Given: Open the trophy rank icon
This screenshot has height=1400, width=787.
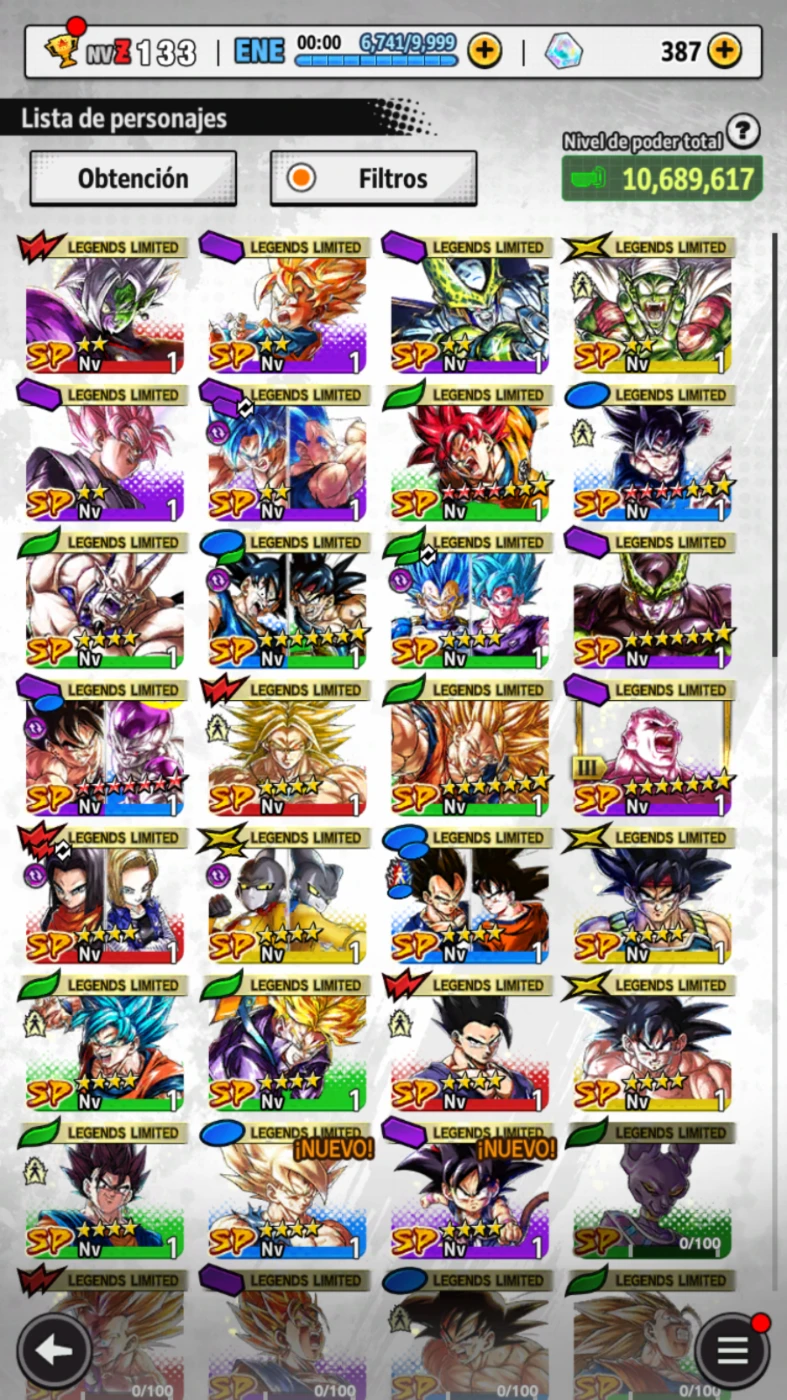Looking at the screenshot, I should 63,48.
